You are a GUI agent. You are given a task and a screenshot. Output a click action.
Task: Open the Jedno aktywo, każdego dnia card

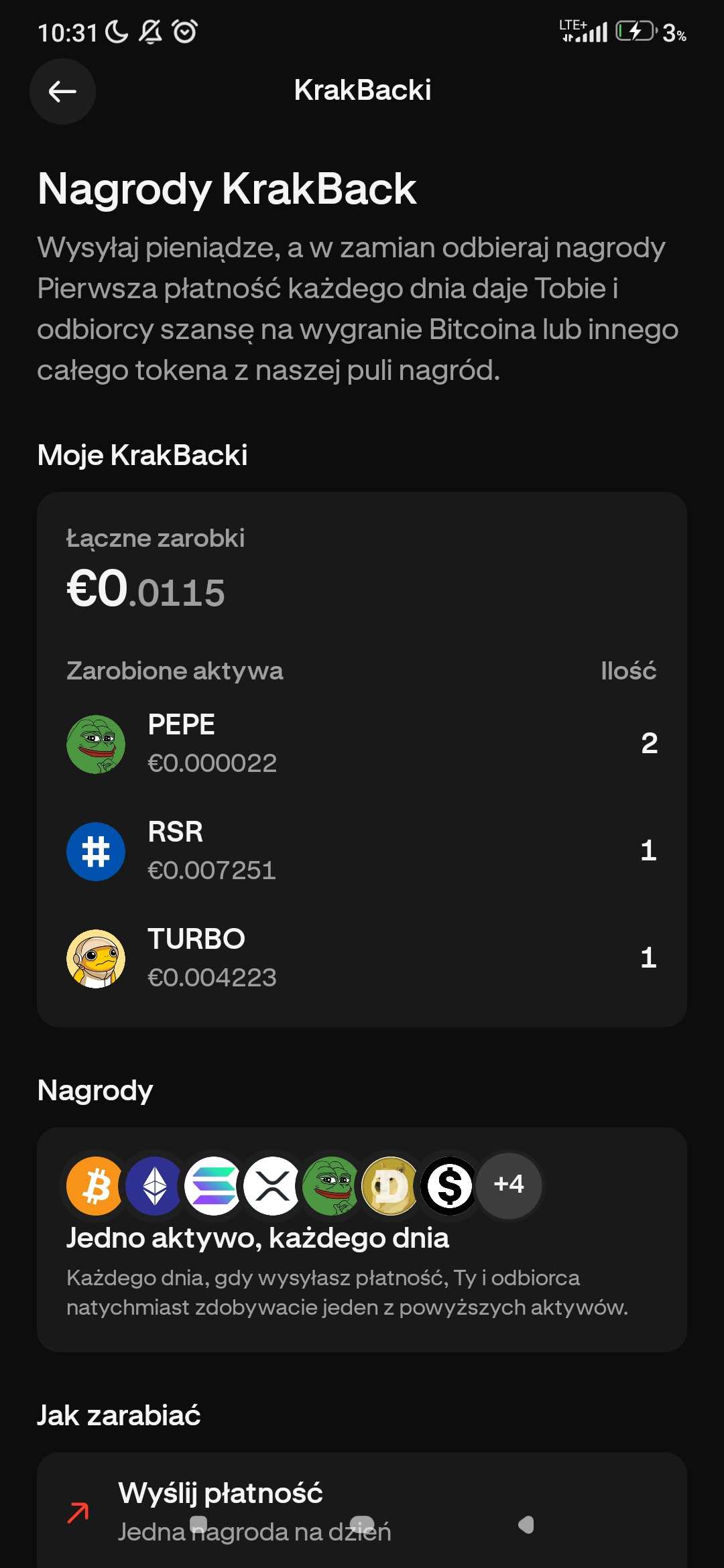(x=362, y=1239)
